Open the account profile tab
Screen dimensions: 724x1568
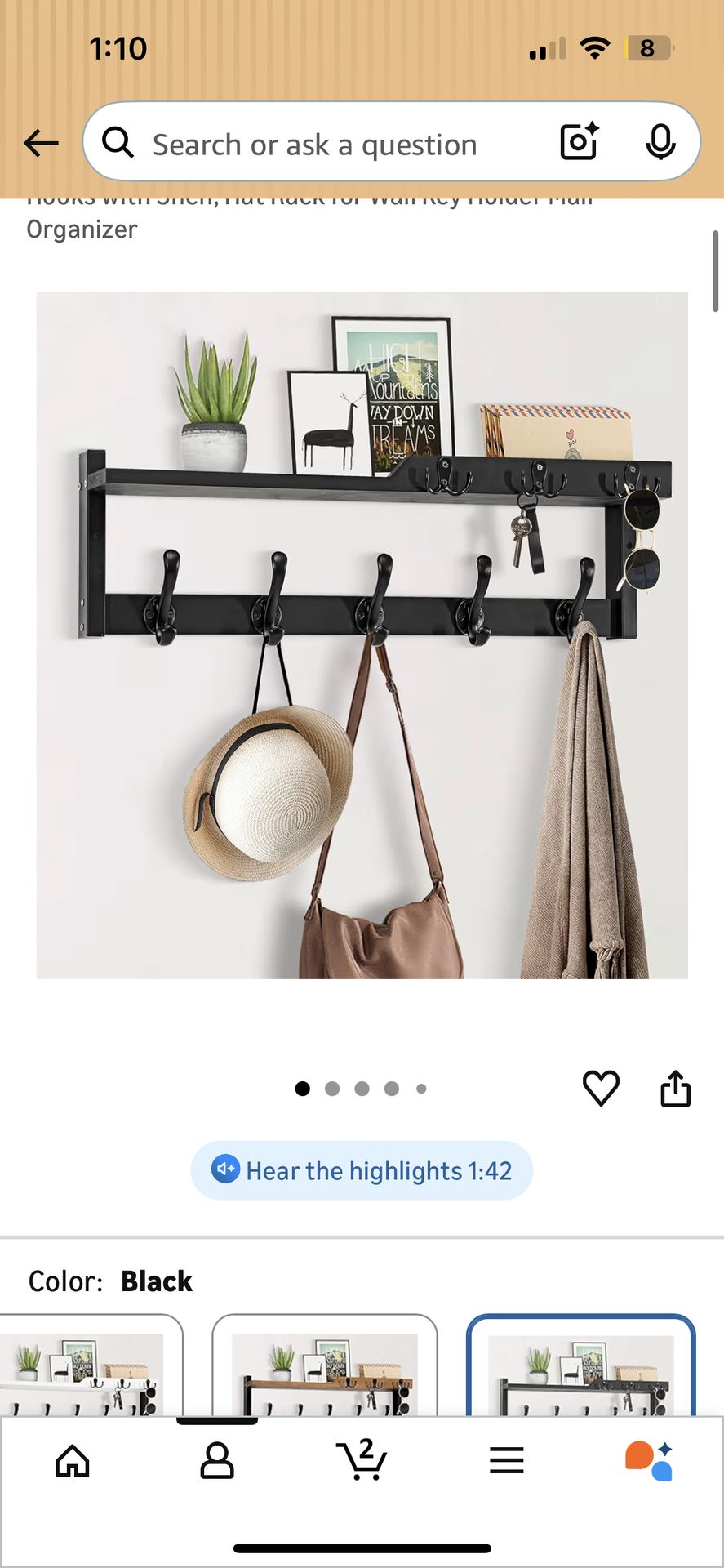click(217, 1460)
